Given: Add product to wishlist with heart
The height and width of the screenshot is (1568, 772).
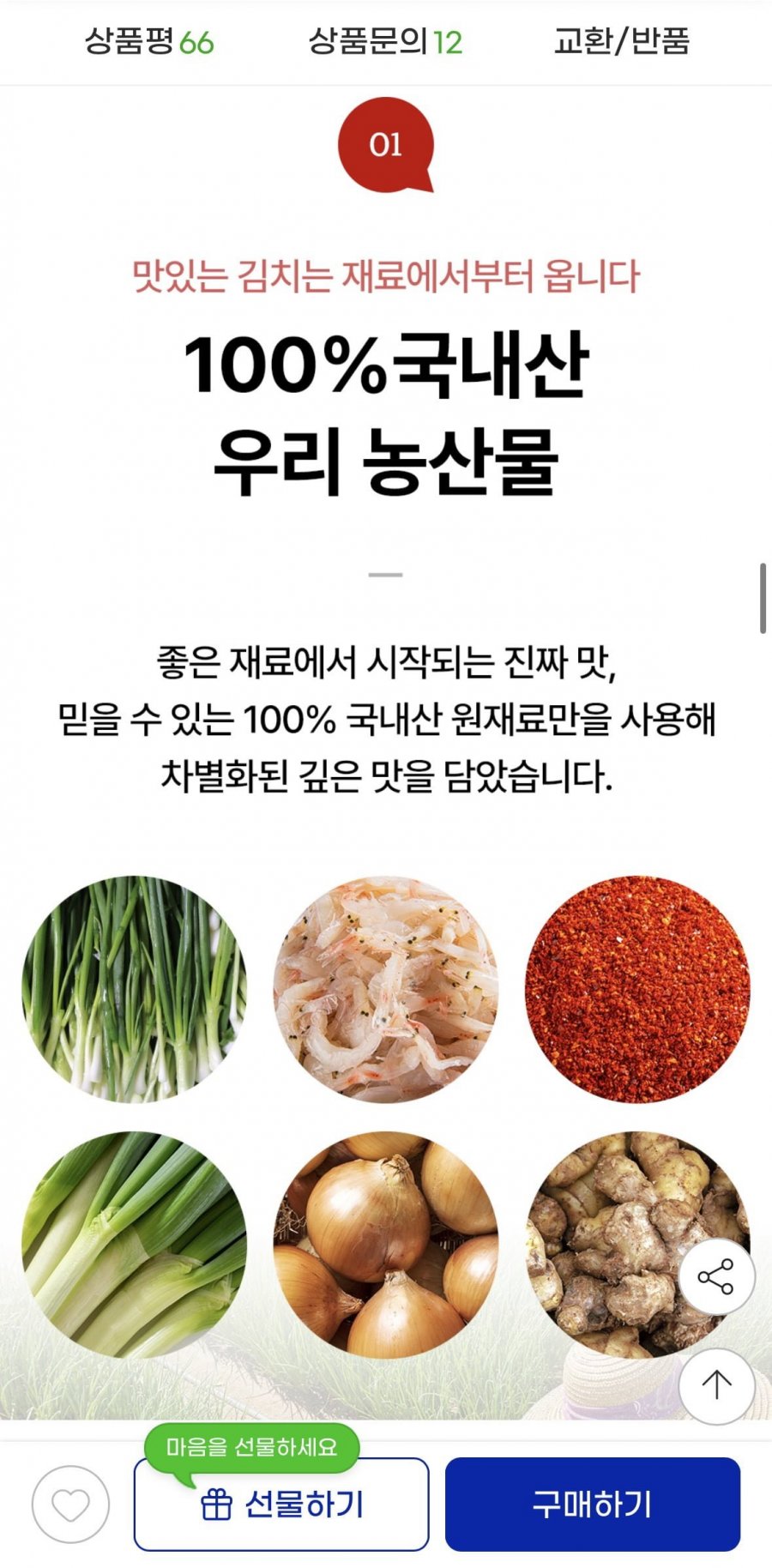Looking at the screenshot, I should pos(70,1505).
